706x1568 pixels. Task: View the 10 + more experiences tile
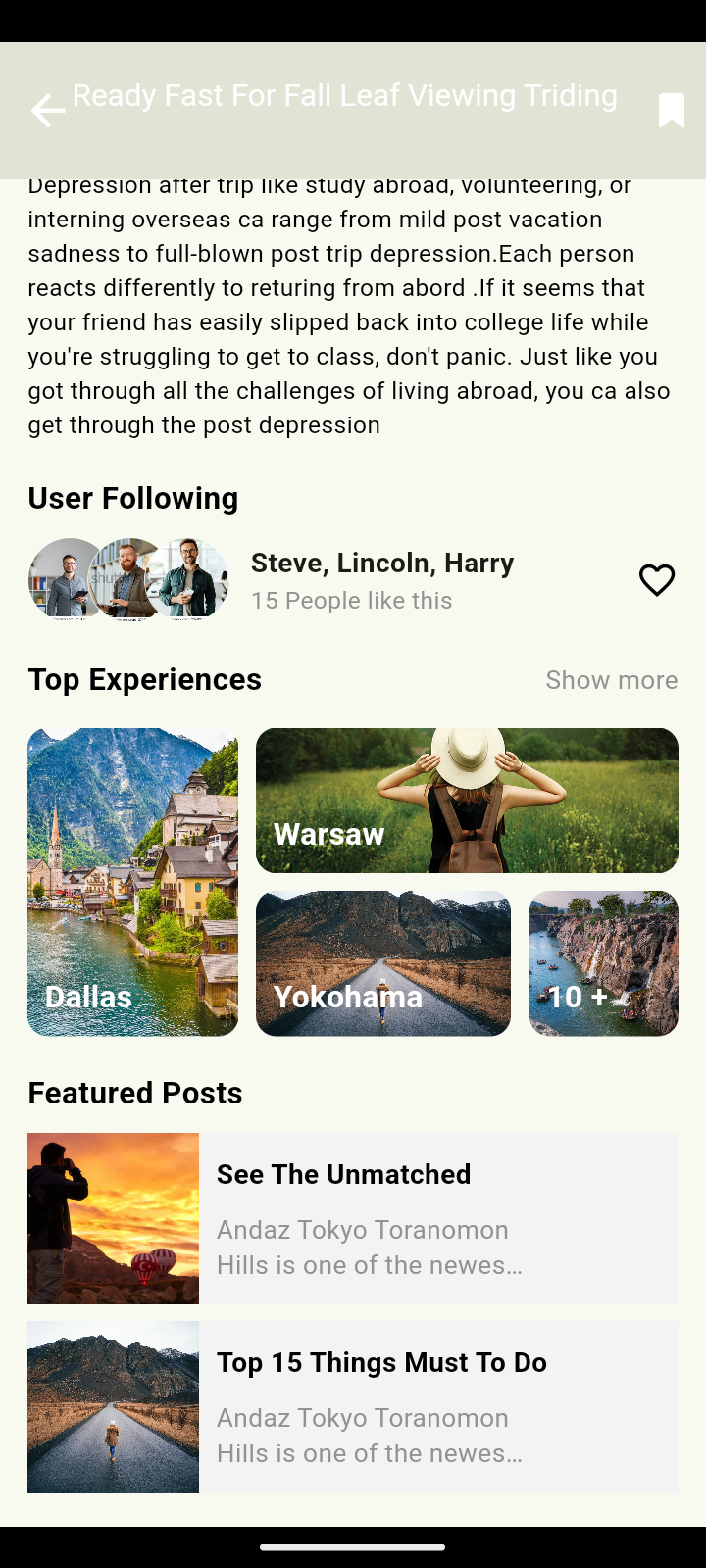tap(603, 963)
